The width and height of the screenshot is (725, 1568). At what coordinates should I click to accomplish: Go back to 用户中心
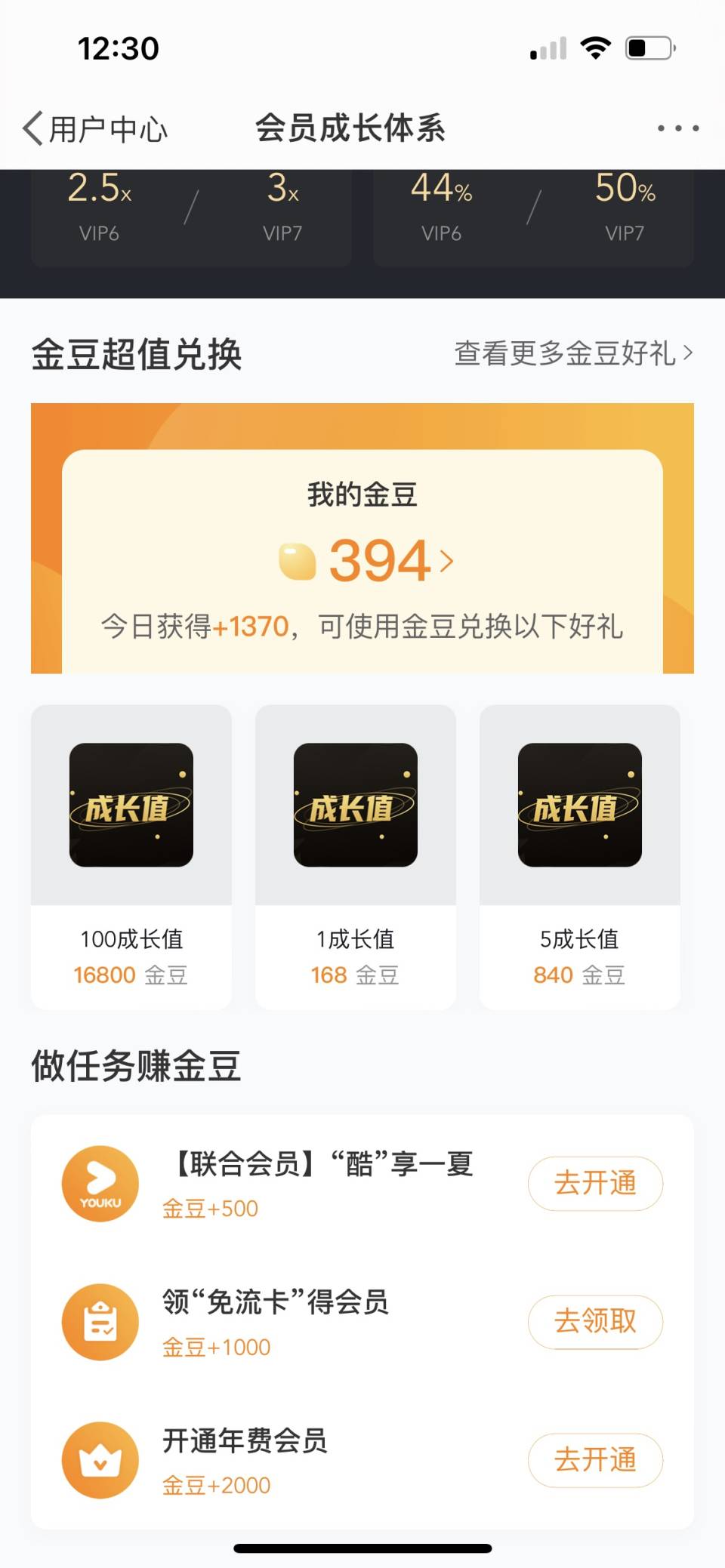coord(94,129)
